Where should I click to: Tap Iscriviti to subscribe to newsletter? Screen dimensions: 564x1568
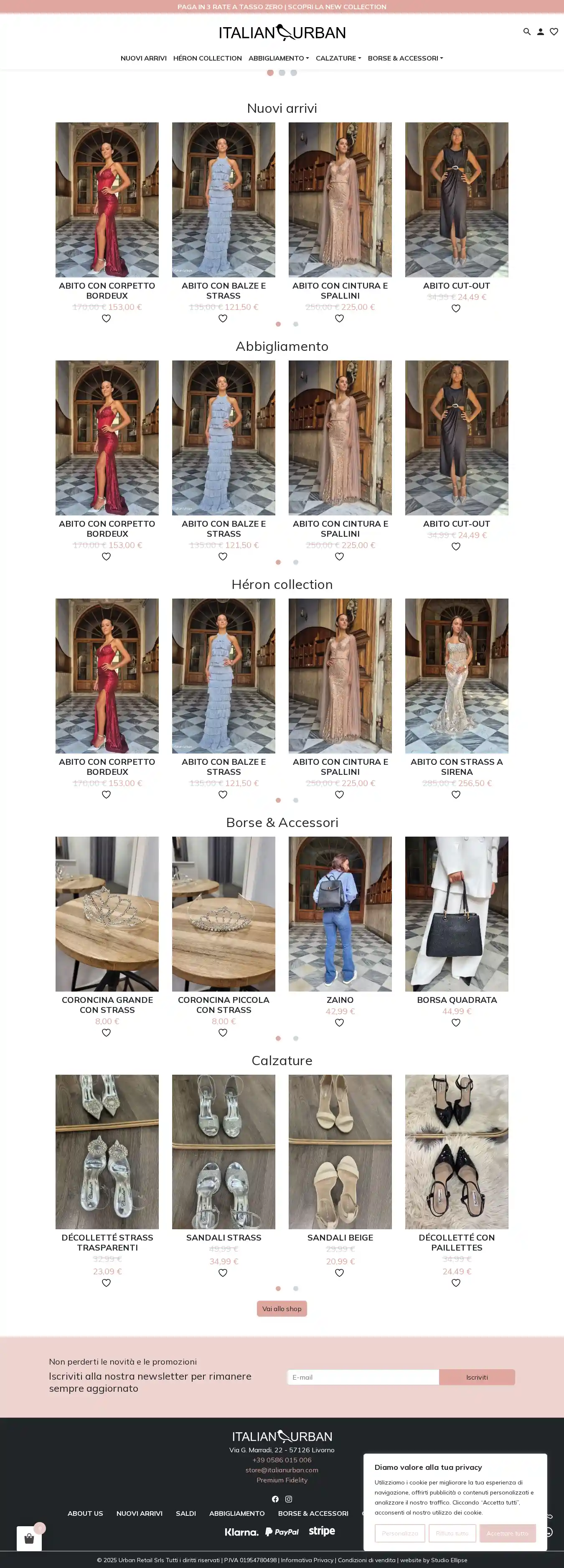(x=476, y=1378)
